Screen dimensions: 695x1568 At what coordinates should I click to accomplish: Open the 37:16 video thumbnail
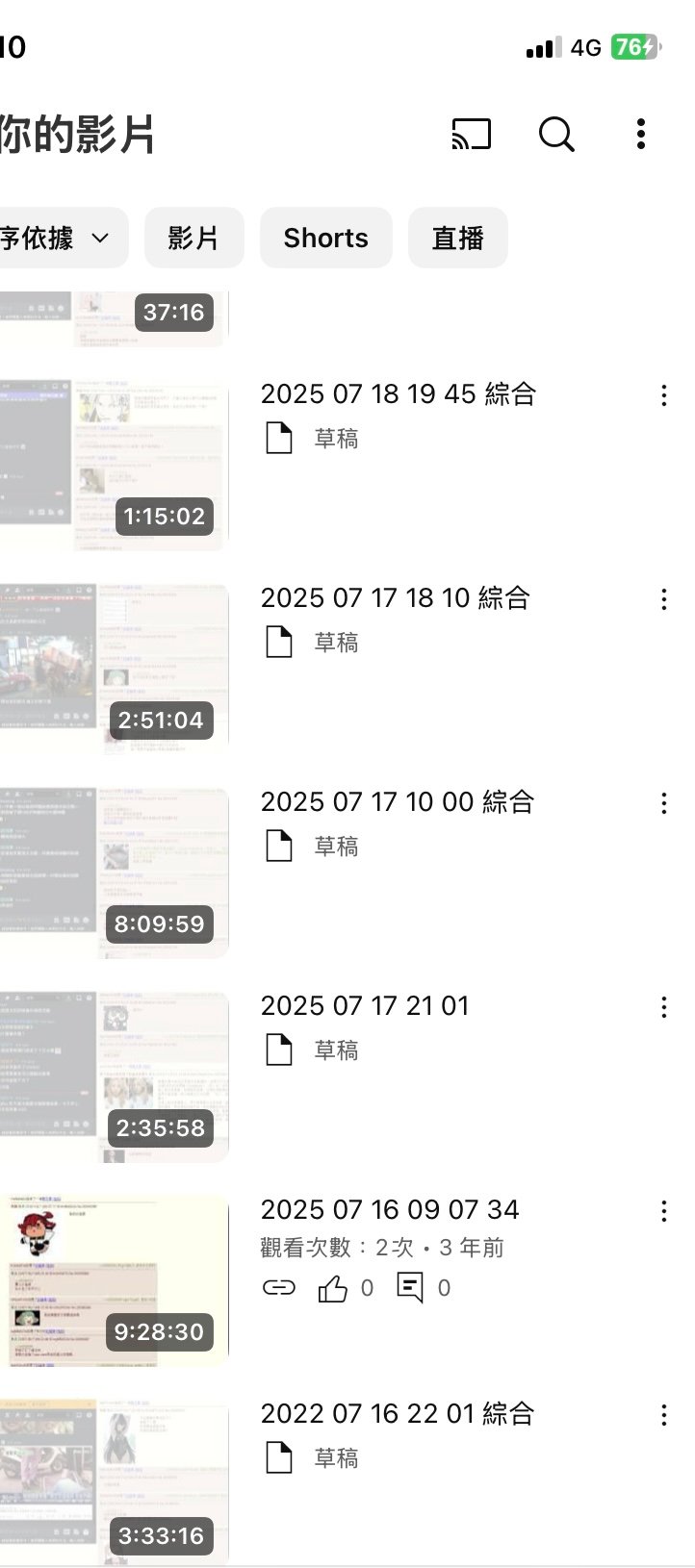(x=114, y=317)
